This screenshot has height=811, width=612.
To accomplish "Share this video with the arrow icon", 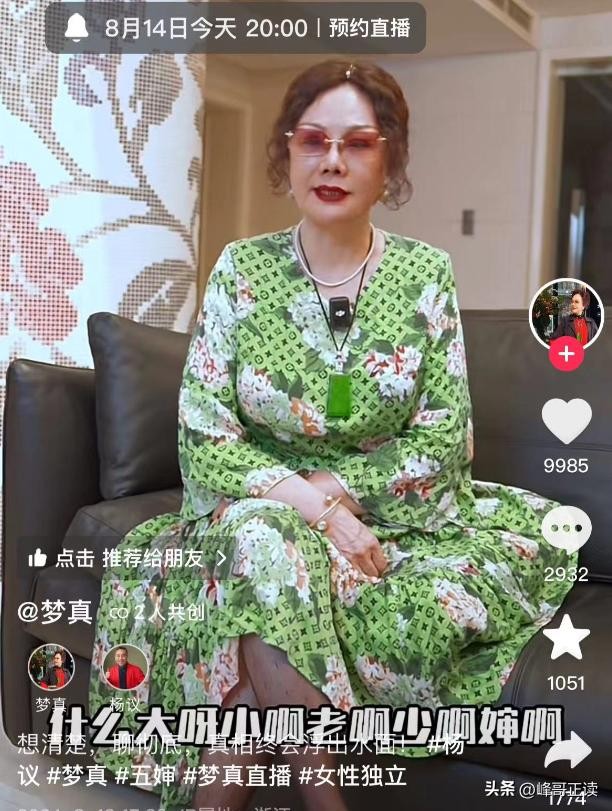I will pos(568,748).
